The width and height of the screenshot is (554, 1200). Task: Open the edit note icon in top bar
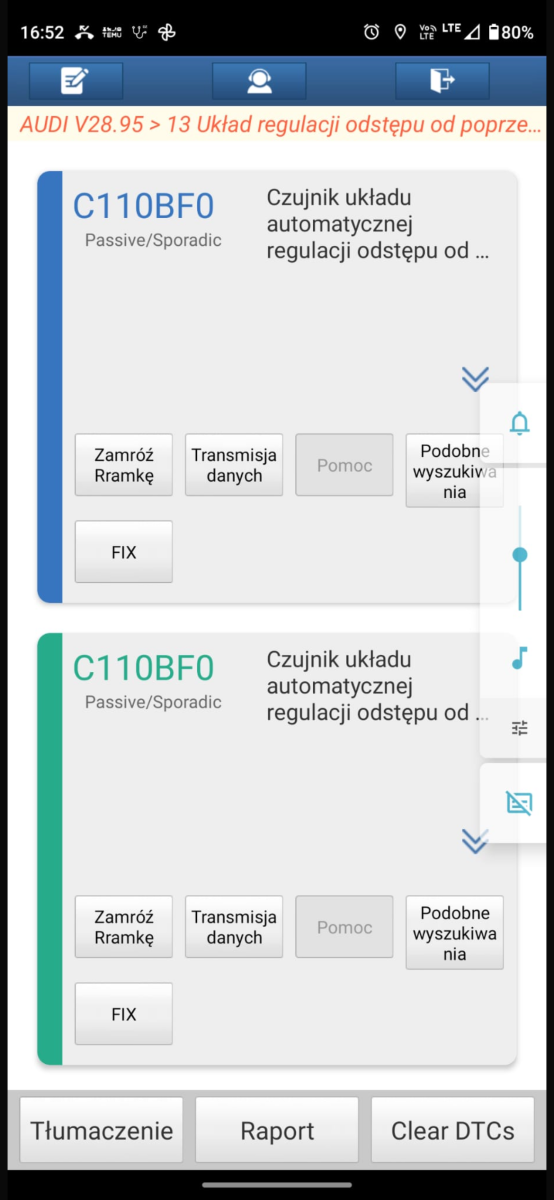point(76,80)
